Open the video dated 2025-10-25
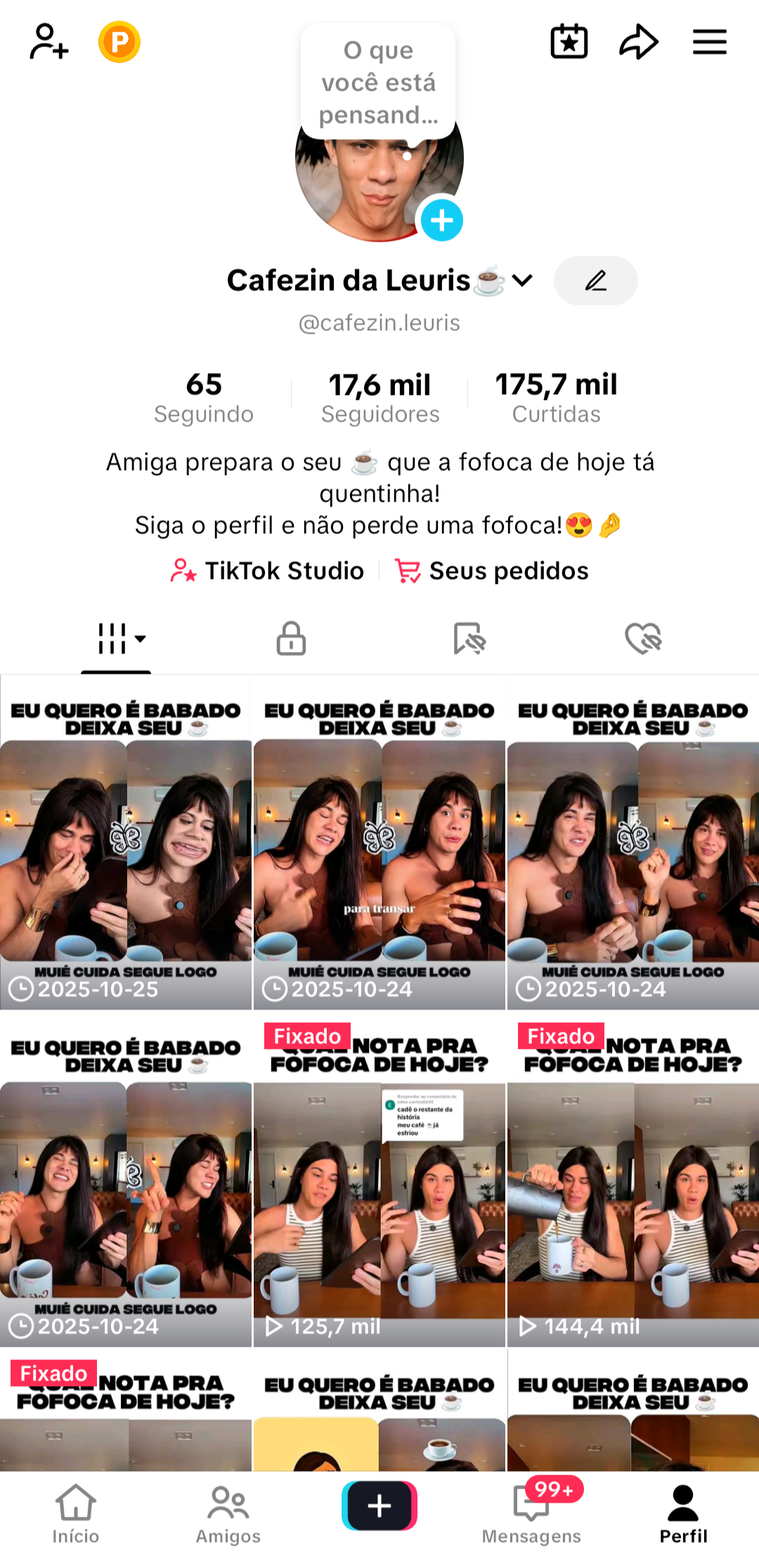This screenshot has width=759, height=1568. (x=126, y=843)
